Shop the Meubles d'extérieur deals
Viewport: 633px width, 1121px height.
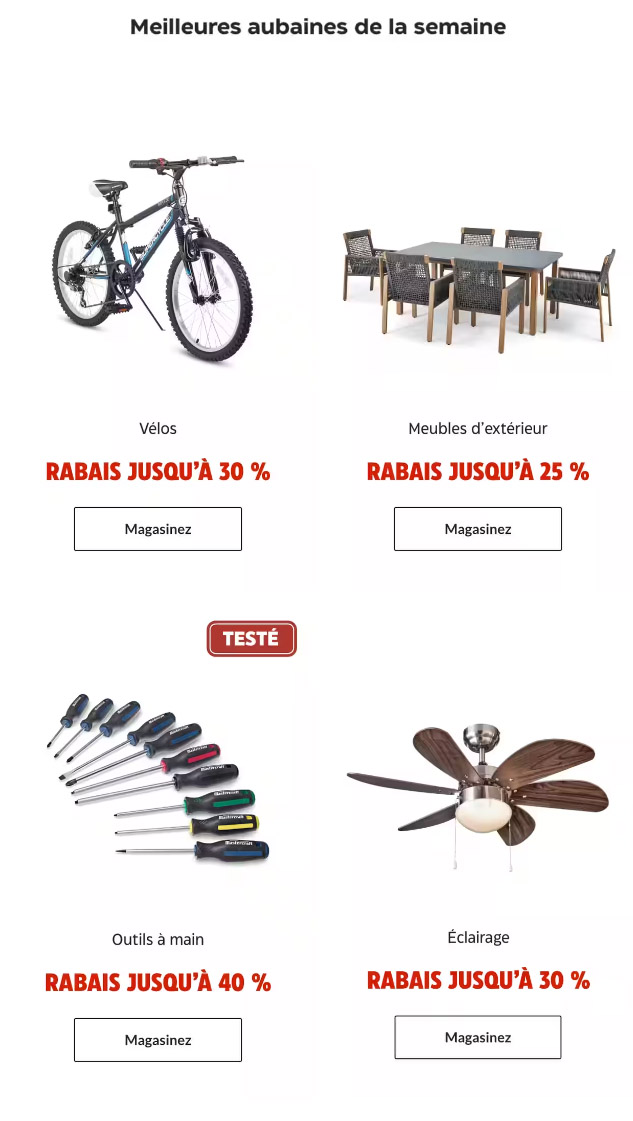tap(477, 529)
